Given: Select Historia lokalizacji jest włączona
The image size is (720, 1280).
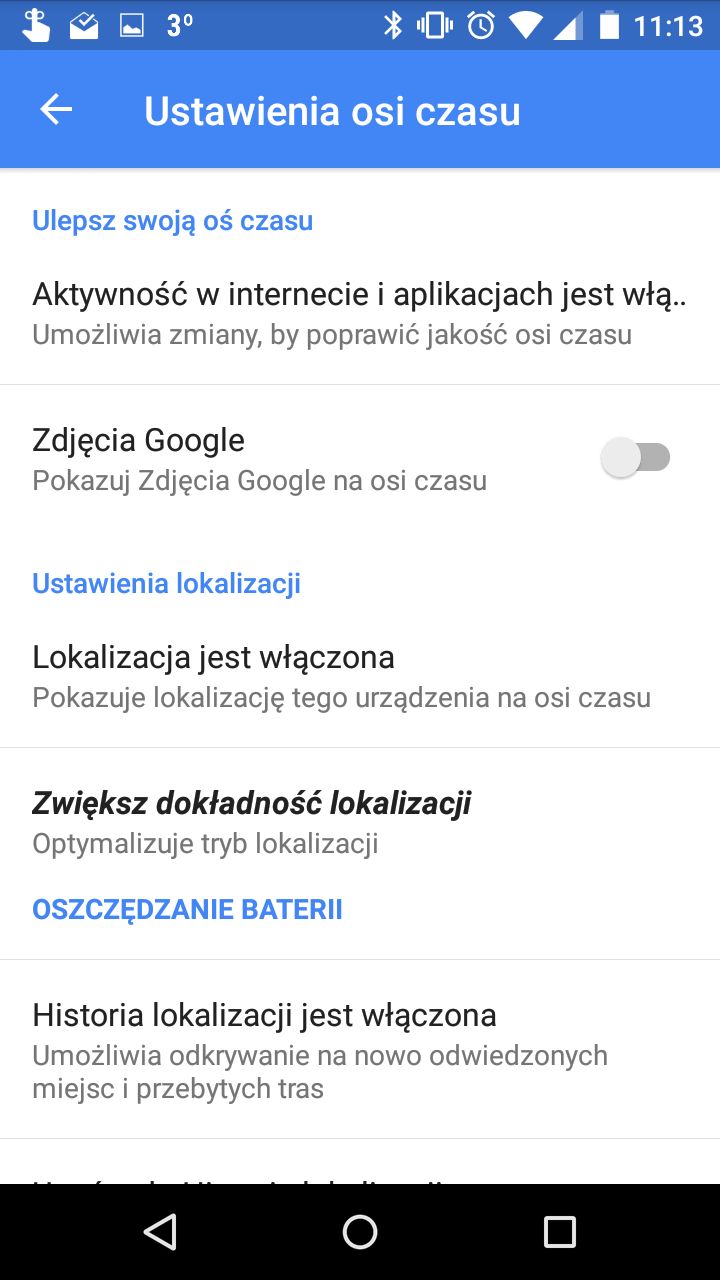Looking at the screenshot, I should click(x=360, y=1048).
